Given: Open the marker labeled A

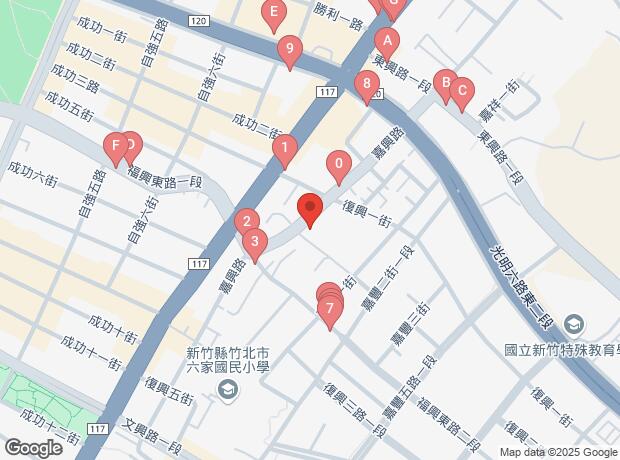Looking at the screenshot, I should click(x=386, y=41).
